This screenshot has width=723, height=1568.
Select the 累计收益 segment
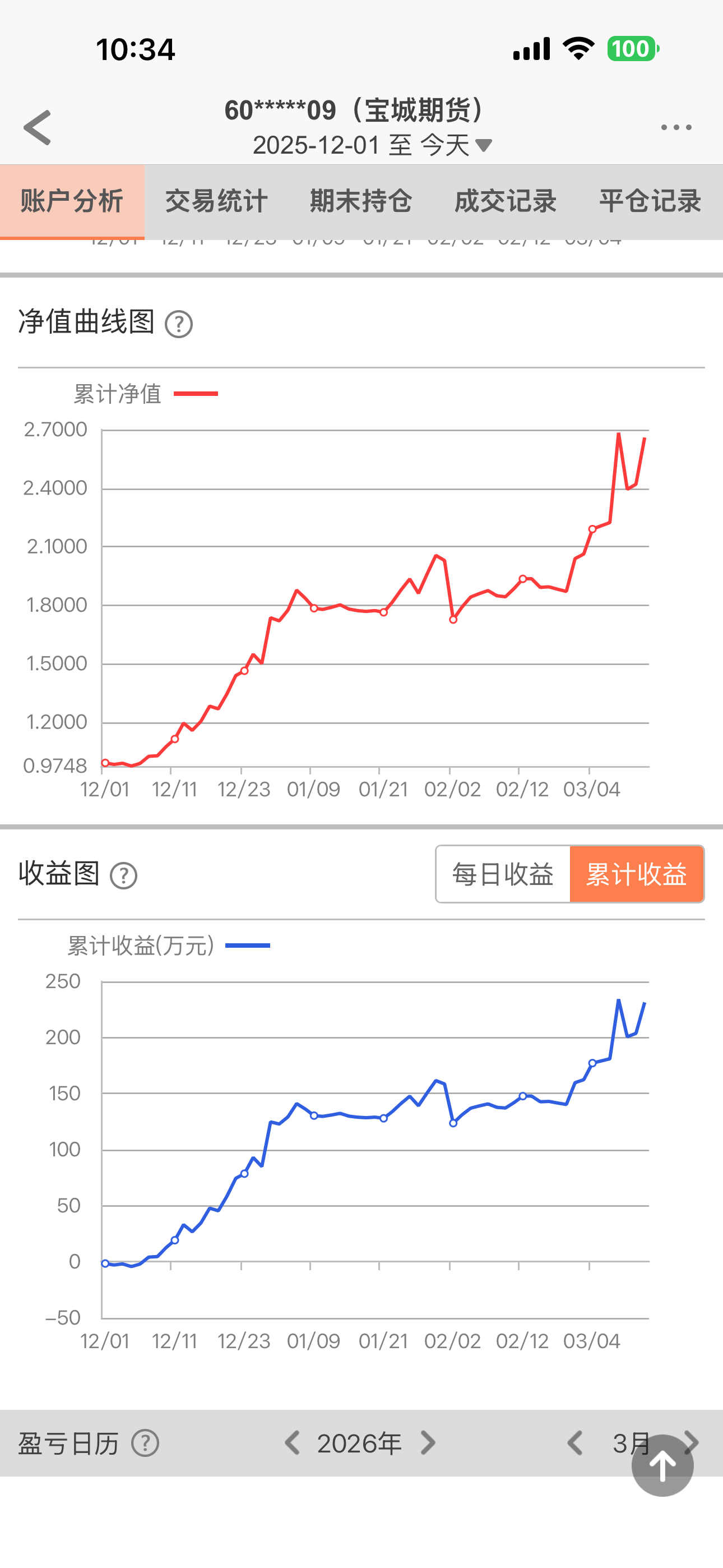tap(637, 874)
